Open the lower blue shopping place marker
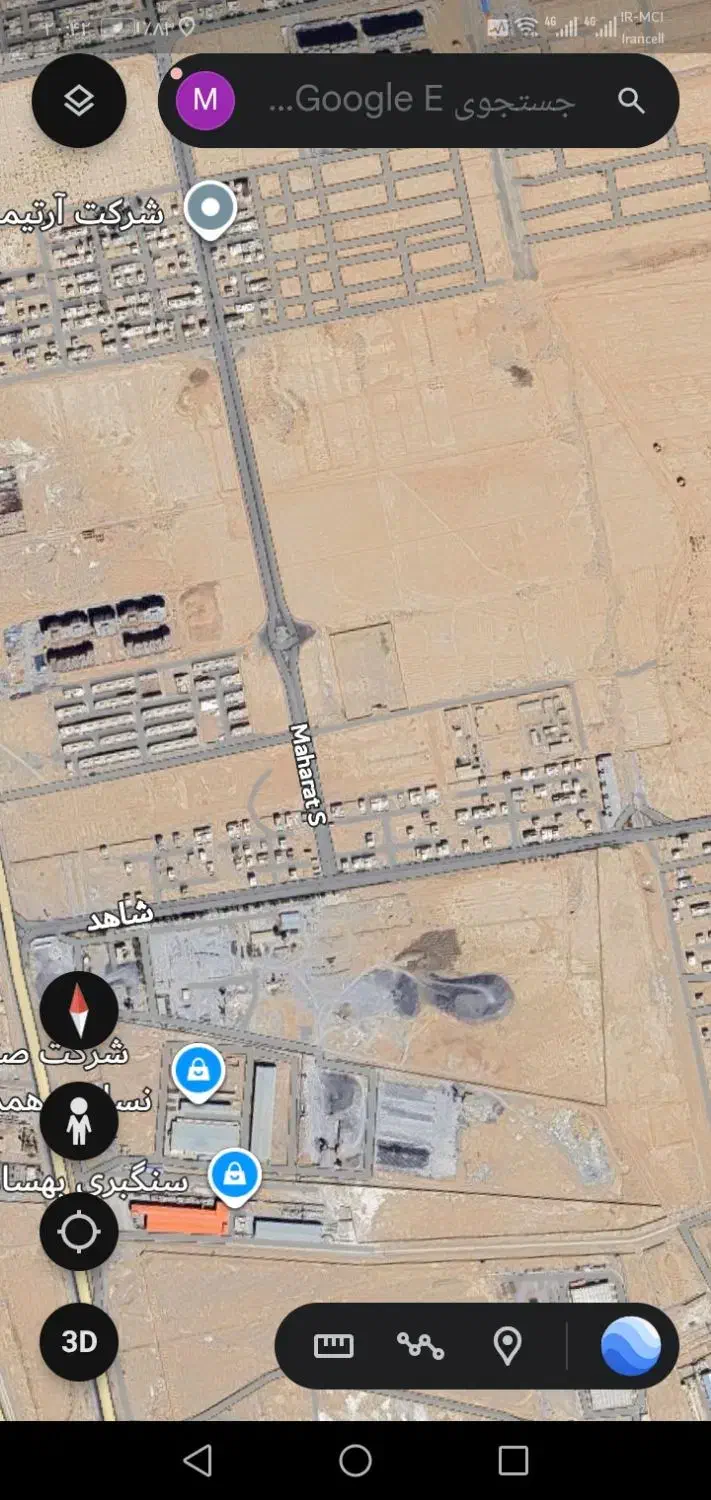Image resolution: width=711 pixels, height=1500 pixels. [235, 1175]
